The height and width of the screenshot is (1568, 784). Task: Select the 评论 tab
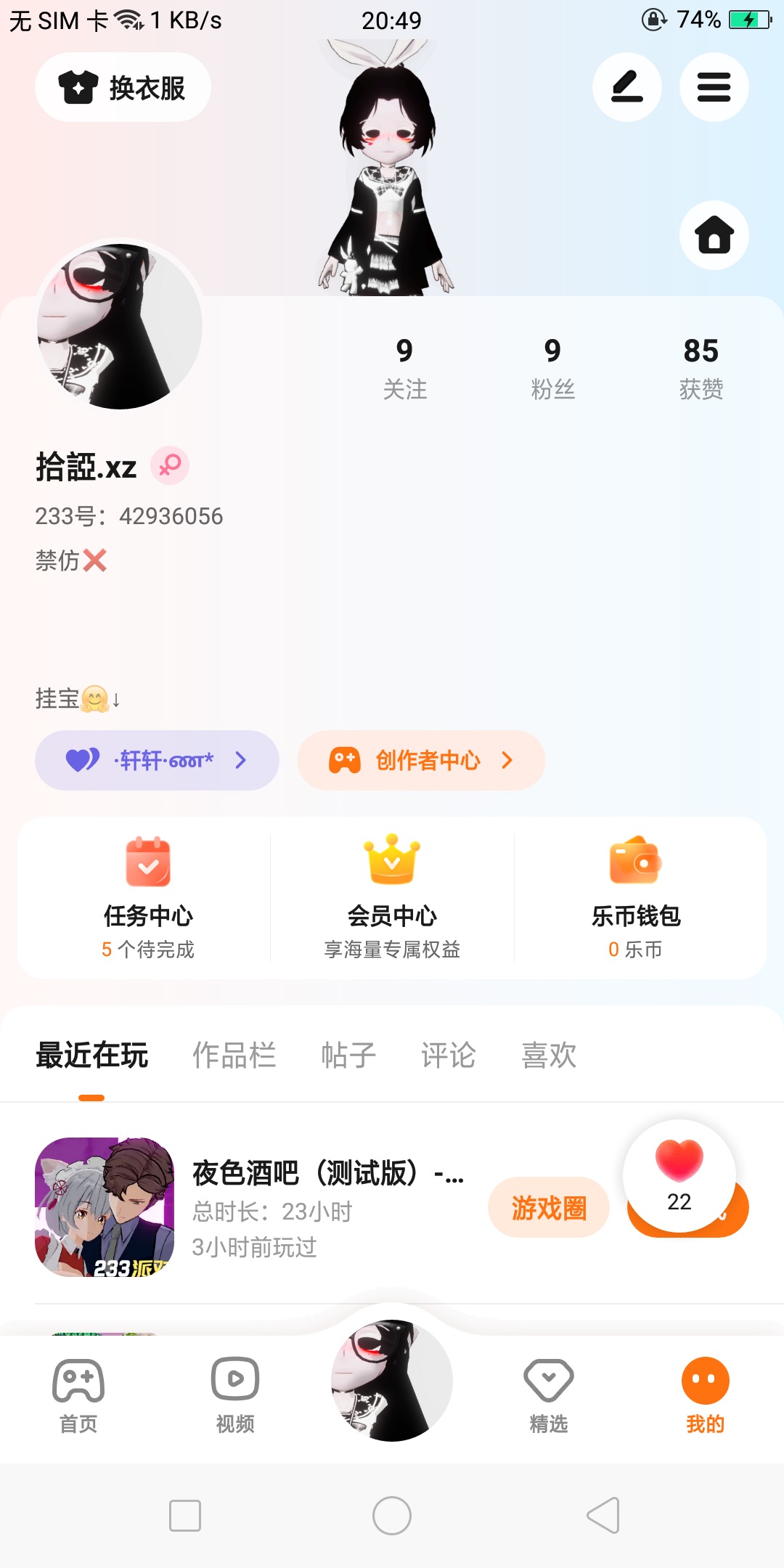[449, 1055]
